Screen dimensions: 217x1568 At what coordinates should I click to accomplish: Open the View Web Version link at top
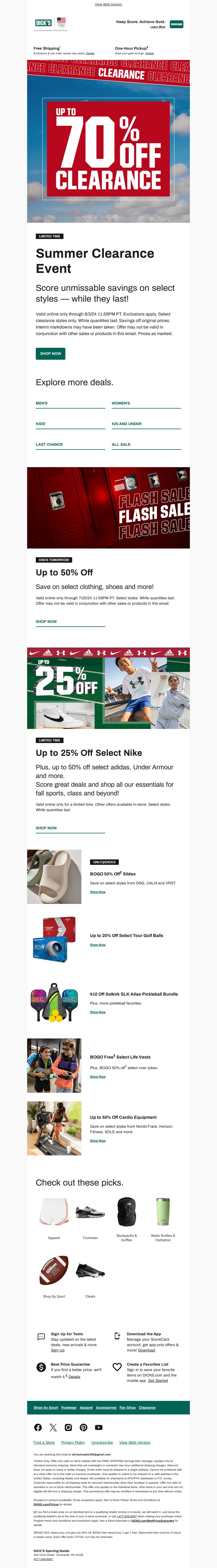click(x=108, y=4)
